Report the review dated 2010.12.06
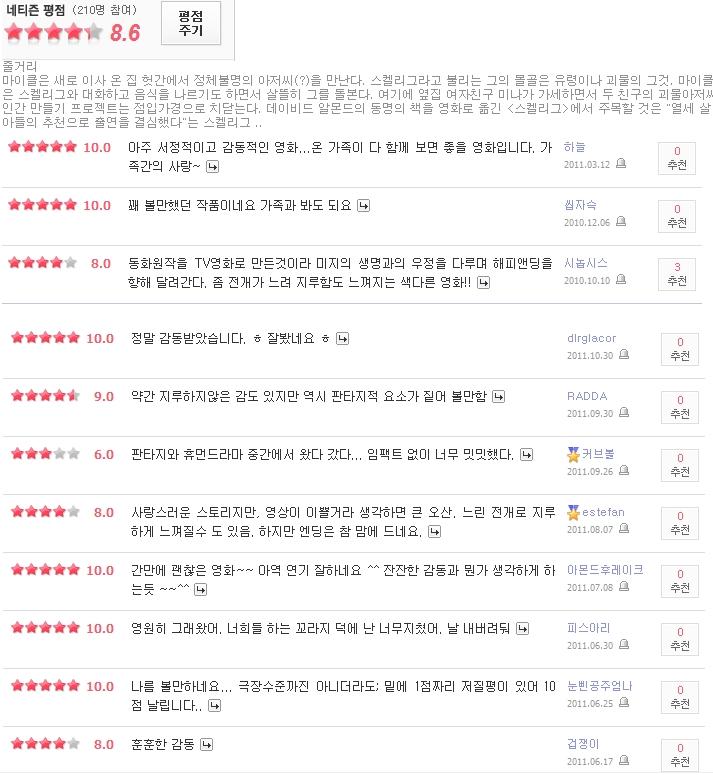713x775 pixels. (622, 223)
